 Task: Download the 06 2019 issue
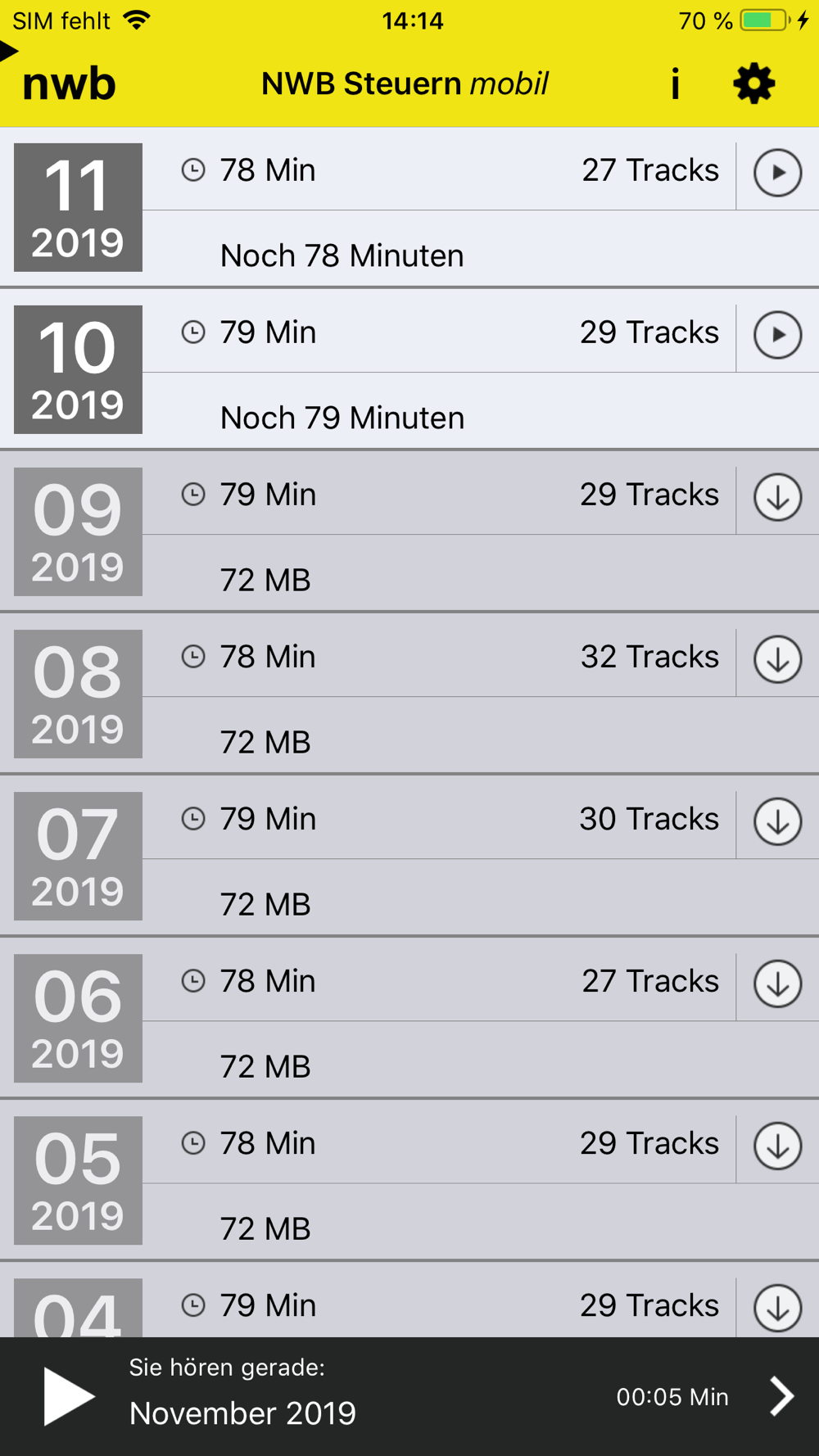point(777,983)
